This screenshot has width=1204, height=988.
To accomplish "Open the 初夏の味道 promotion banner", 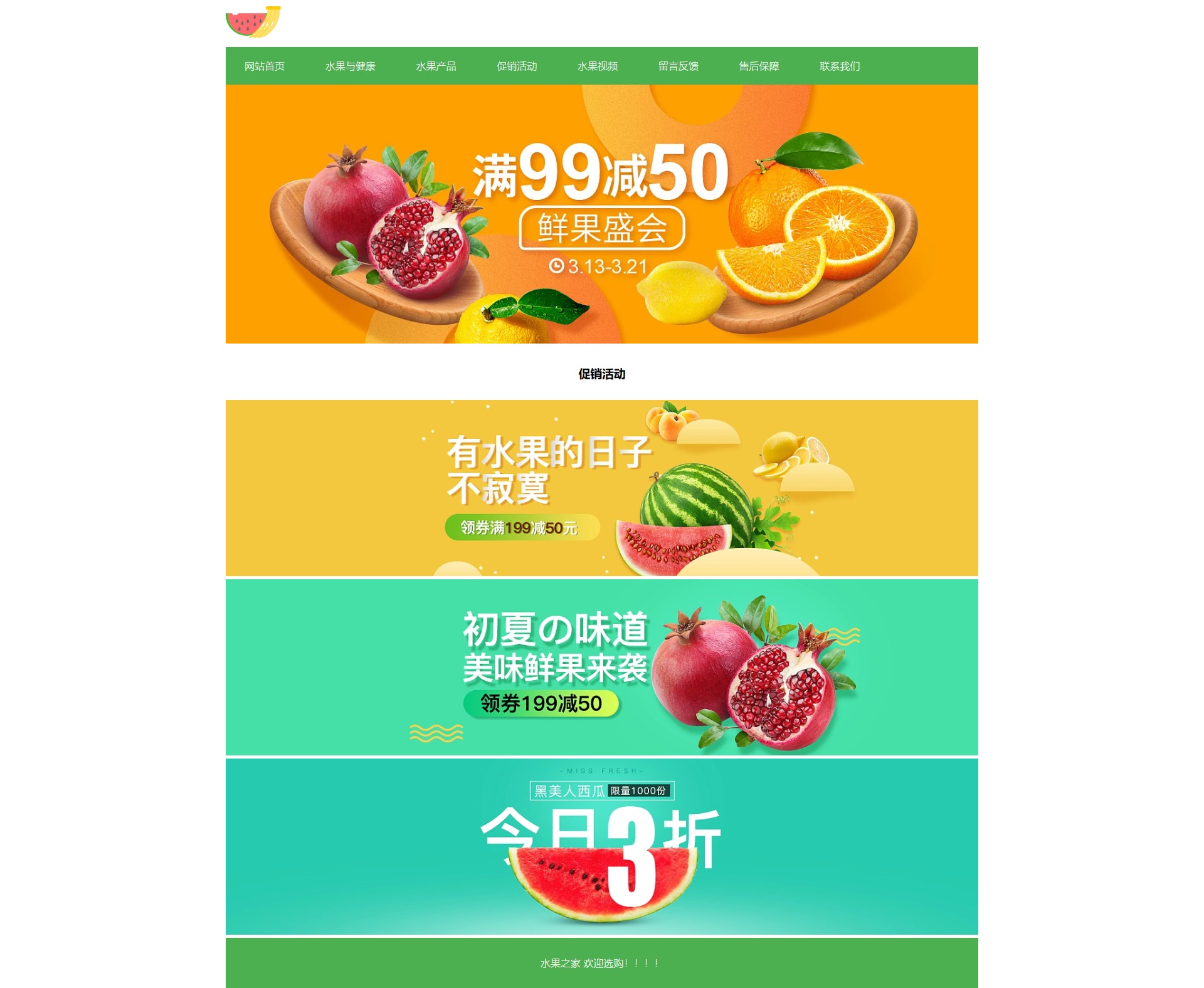I will coord(601,667).
